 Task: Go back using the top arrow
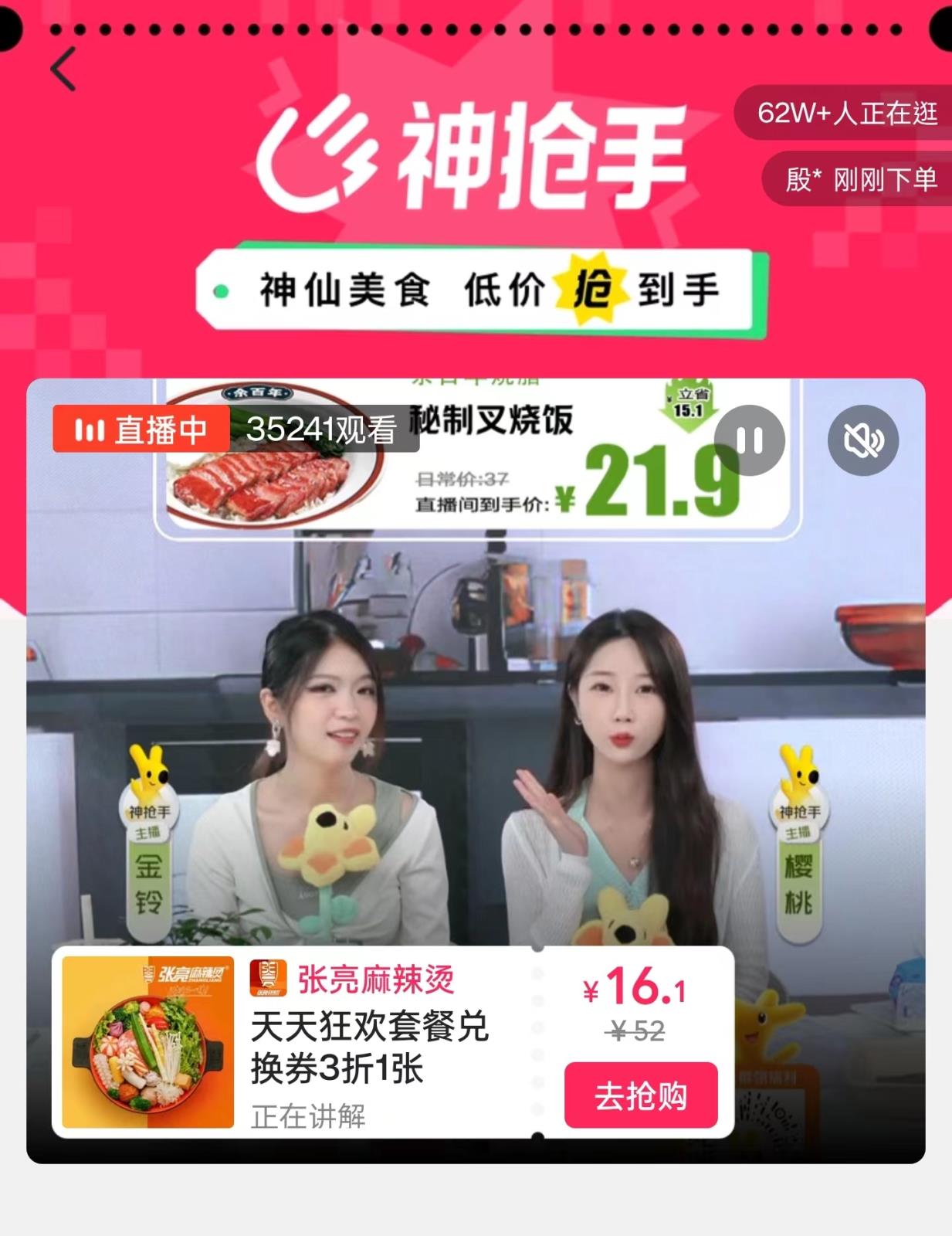point(63,70)
